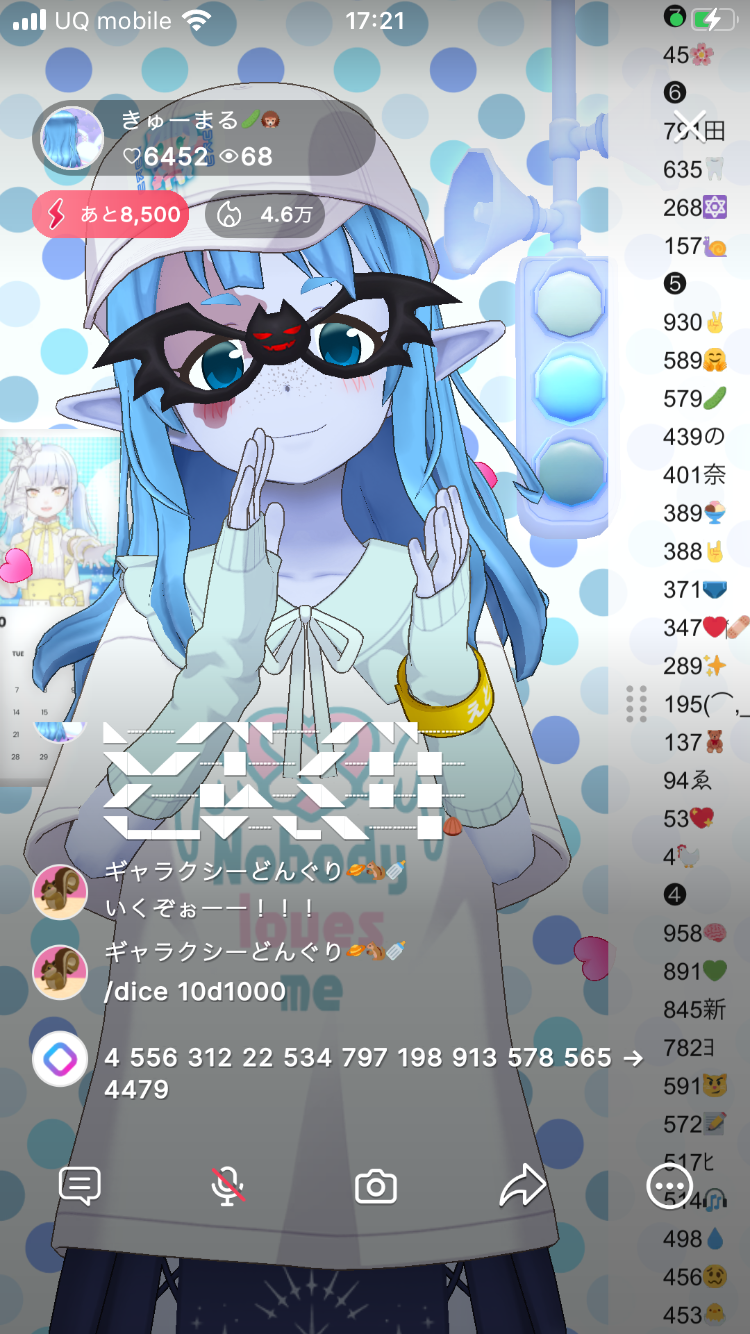This screenshot has width=750, height=1334.
Task: Open the comment input
Action: 80,1187
